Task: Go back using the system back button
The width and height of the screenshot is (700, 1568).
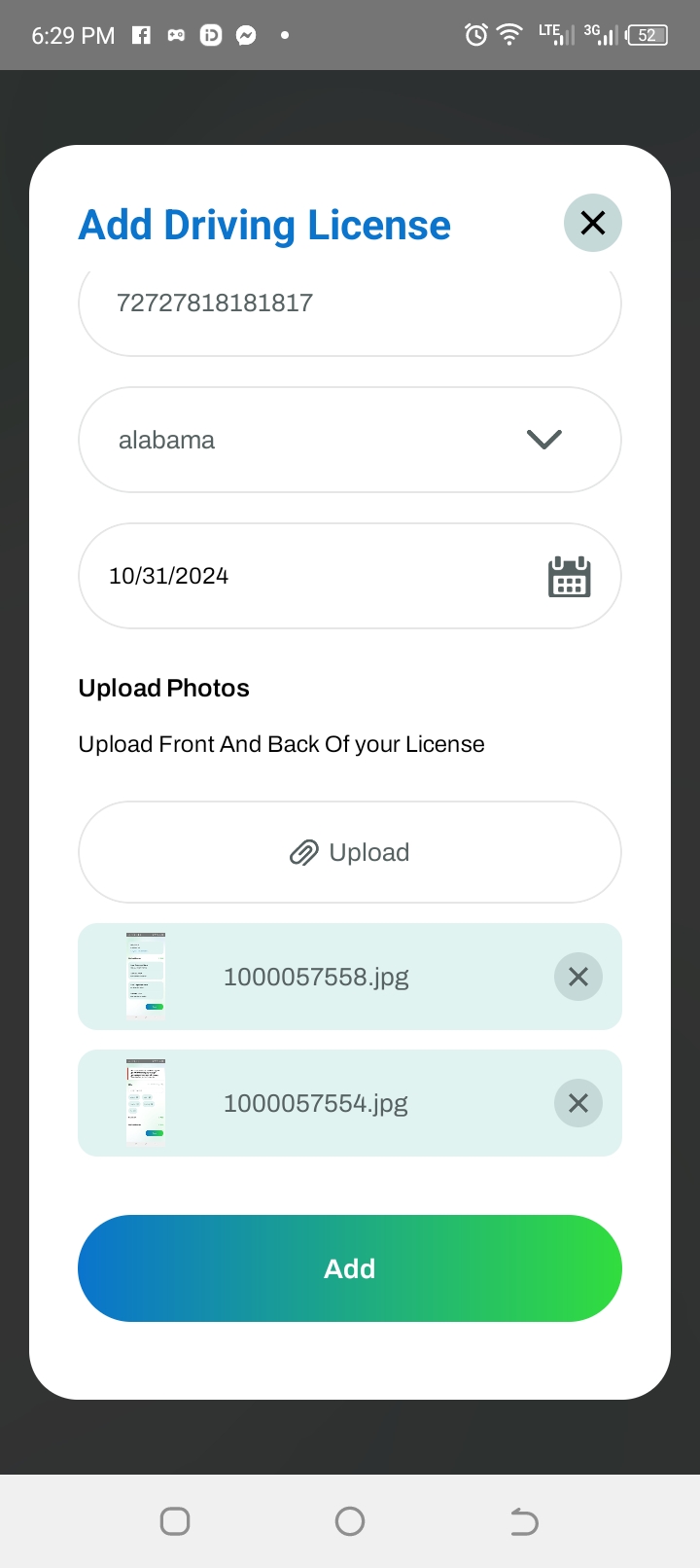Action: point(524,1521)
